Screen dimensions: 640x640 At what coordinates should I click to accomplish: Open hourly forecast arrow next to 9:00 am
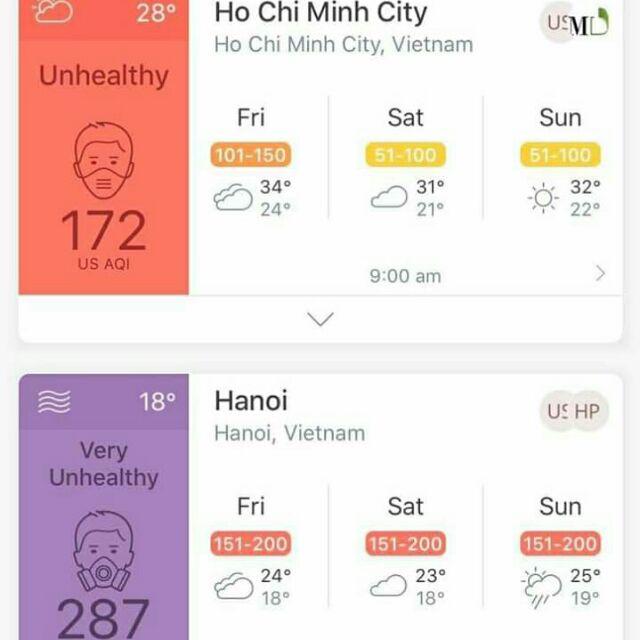point(600,273)
